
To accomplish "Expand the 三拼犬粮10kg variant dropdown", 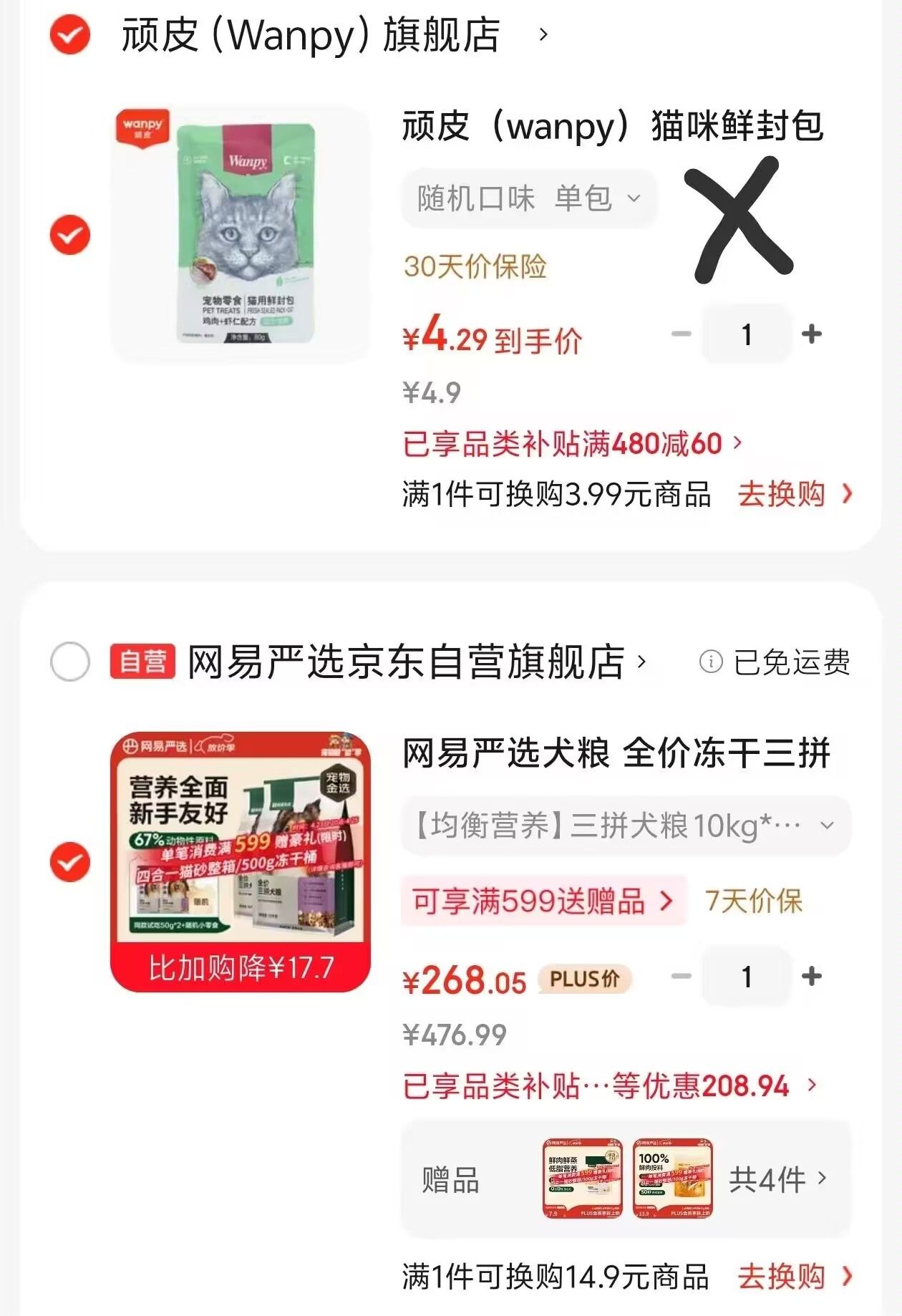I will 626,826.
